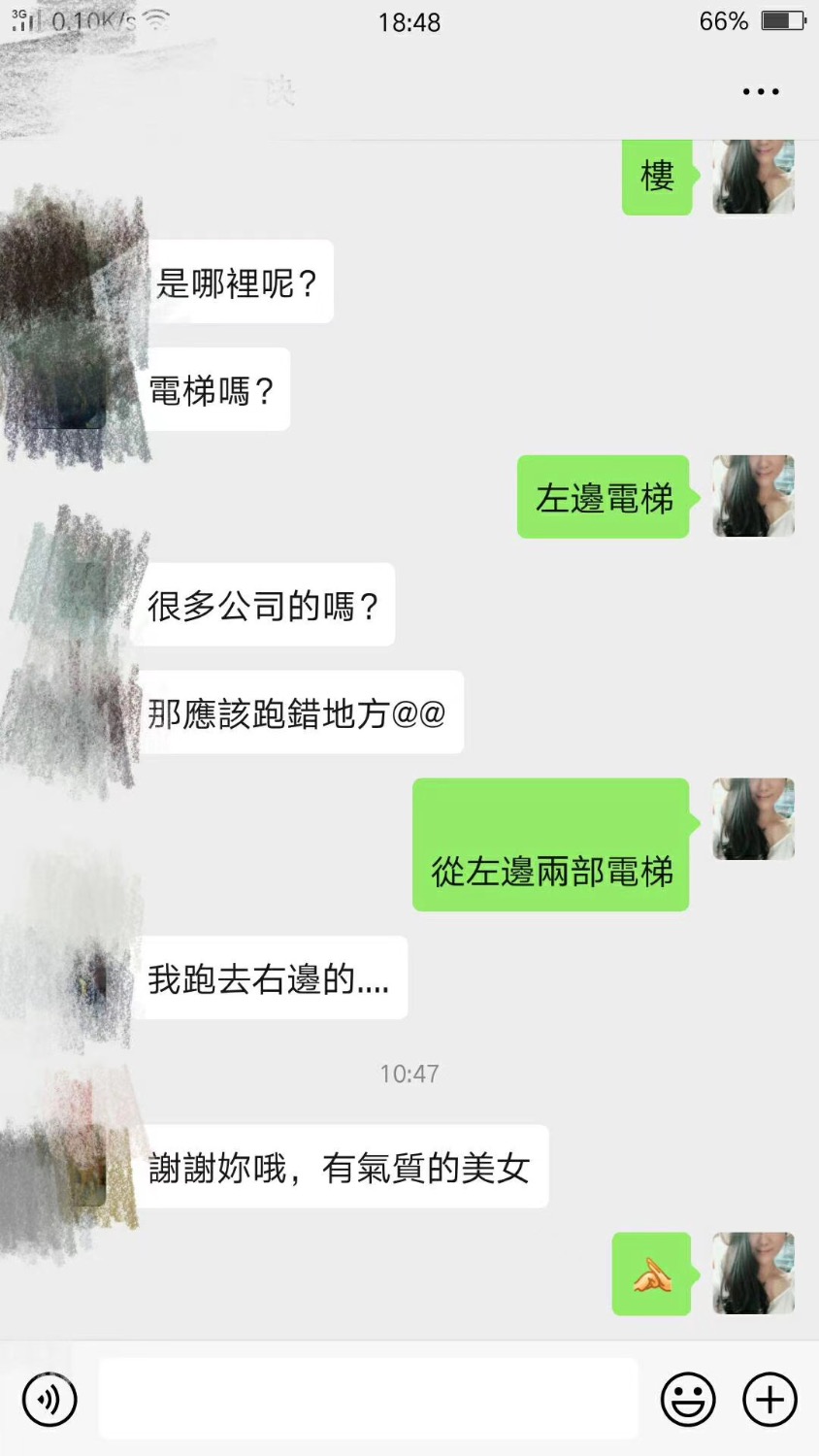Tap the 66% battery level display
Screen dimensions: 819x1456
tap(723, 19)
